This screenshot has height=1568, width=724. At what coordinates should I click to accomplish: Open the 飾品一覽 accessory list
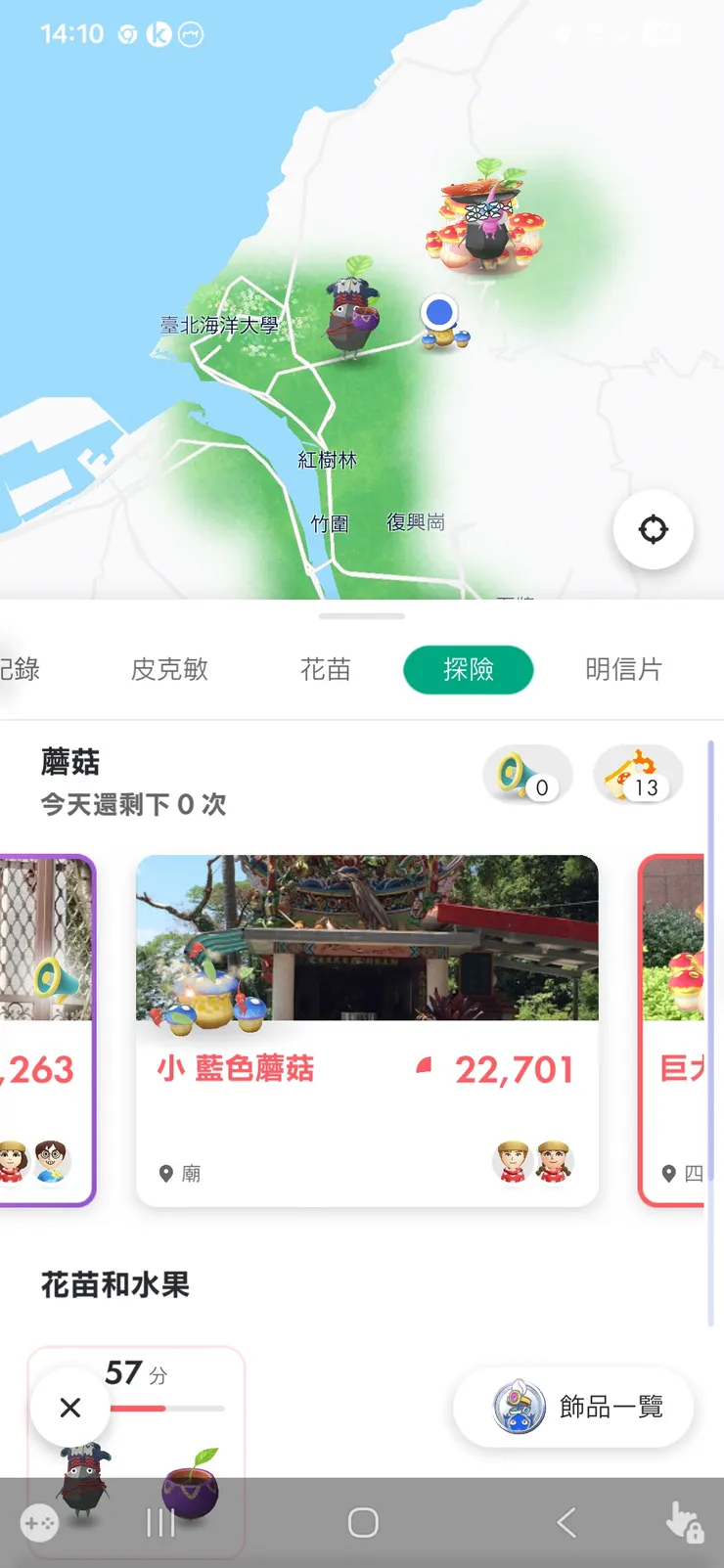pyautogui.click(x=574, y=1407)
